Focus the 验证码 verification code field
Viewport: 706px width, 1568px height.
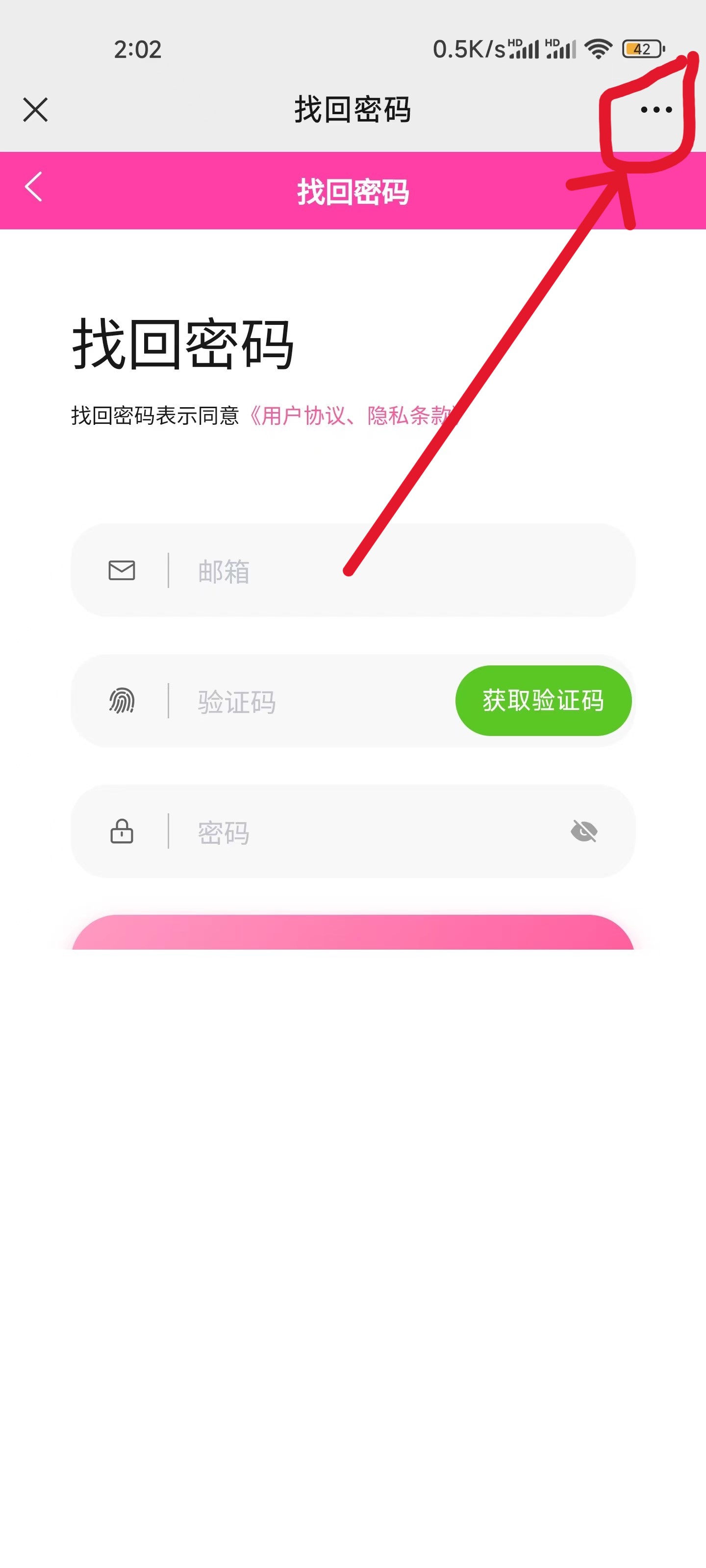304,701
